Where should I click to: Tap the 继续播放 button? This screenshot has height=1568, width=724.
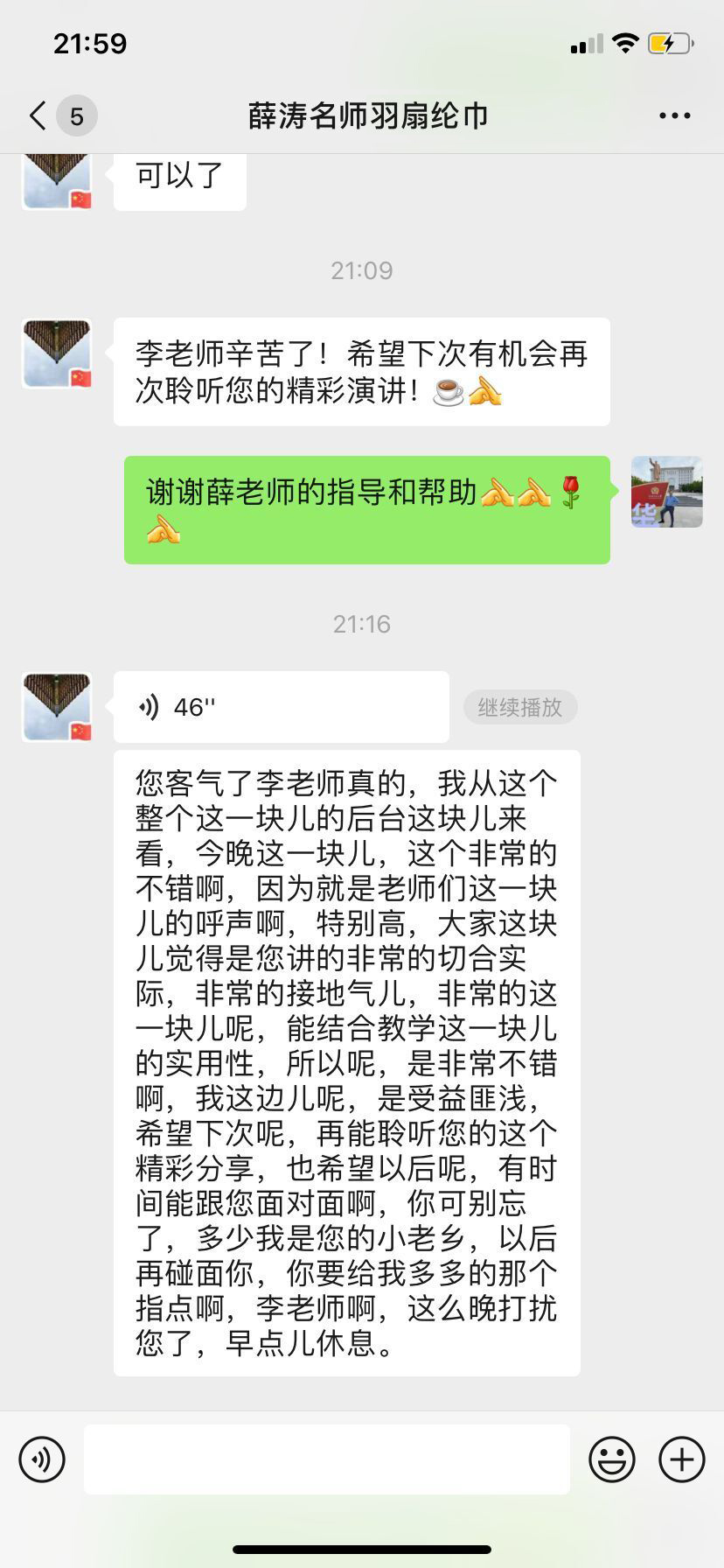[520, 707]
